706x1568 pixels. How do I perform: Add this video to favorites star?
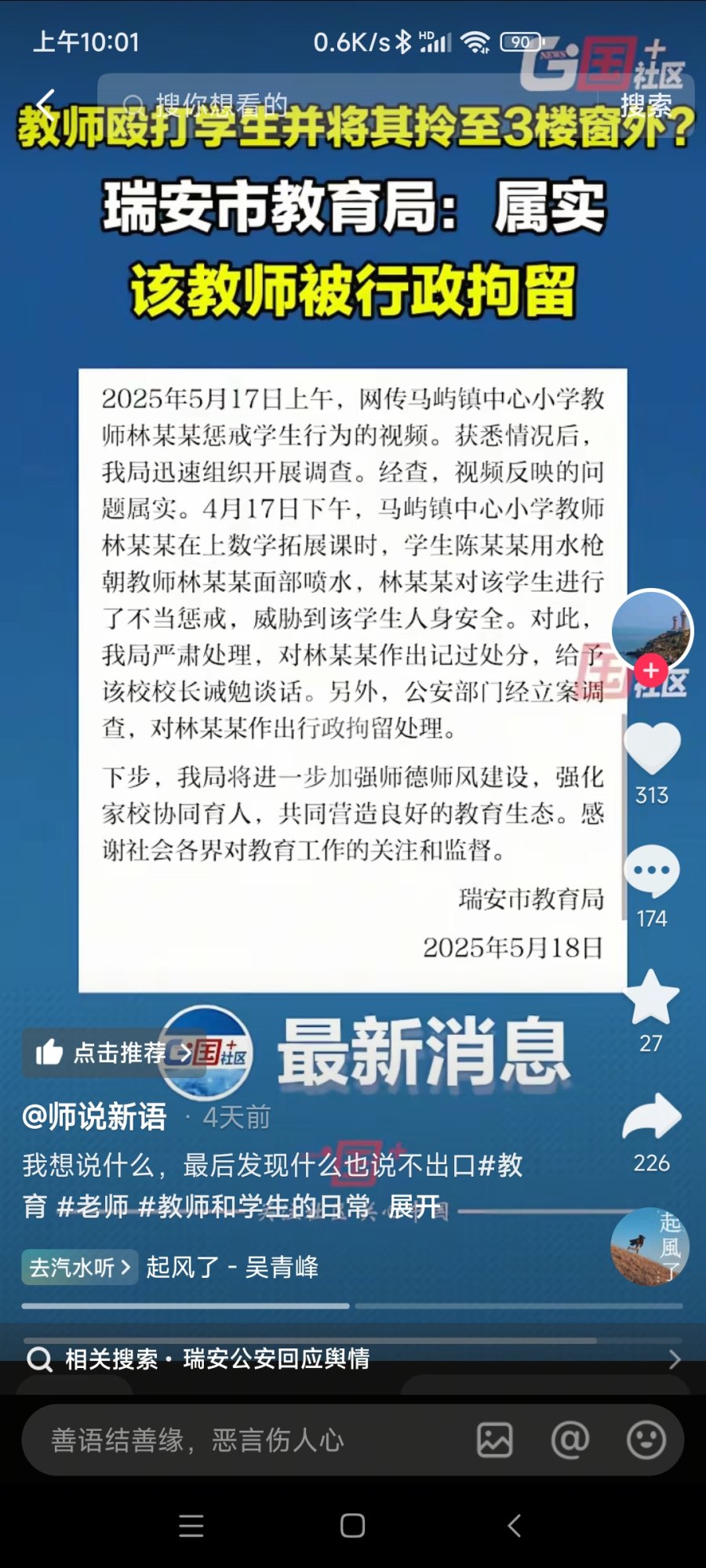tap(651, 997)
